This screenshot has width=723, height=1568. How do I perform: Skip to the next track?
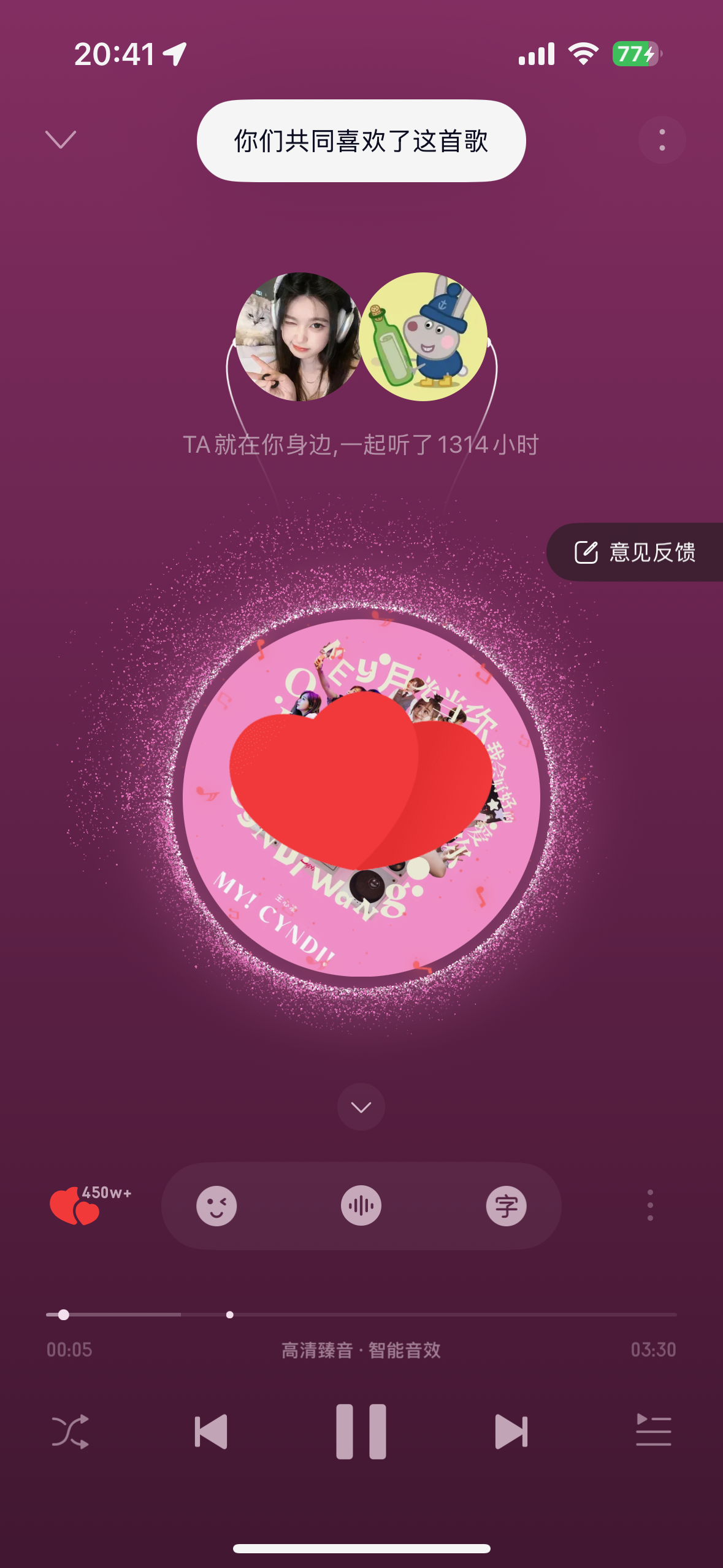pyautogui.click(x=511, y=1432)
